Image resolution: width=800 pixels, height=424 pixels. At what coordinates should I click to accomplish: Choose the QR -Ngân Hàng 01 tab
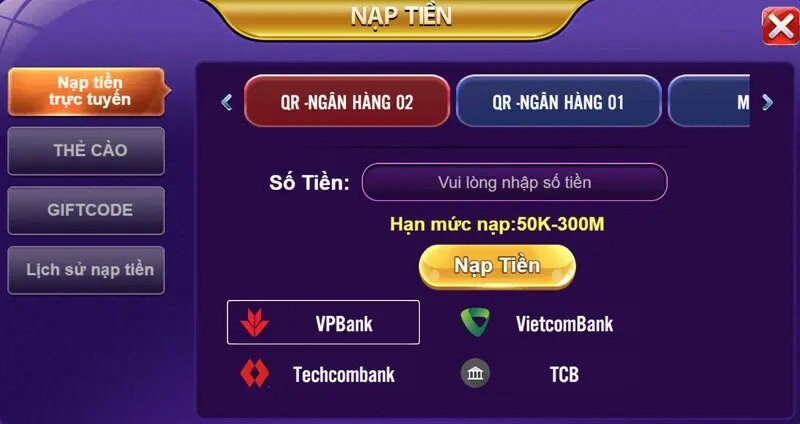pos(558,102)
